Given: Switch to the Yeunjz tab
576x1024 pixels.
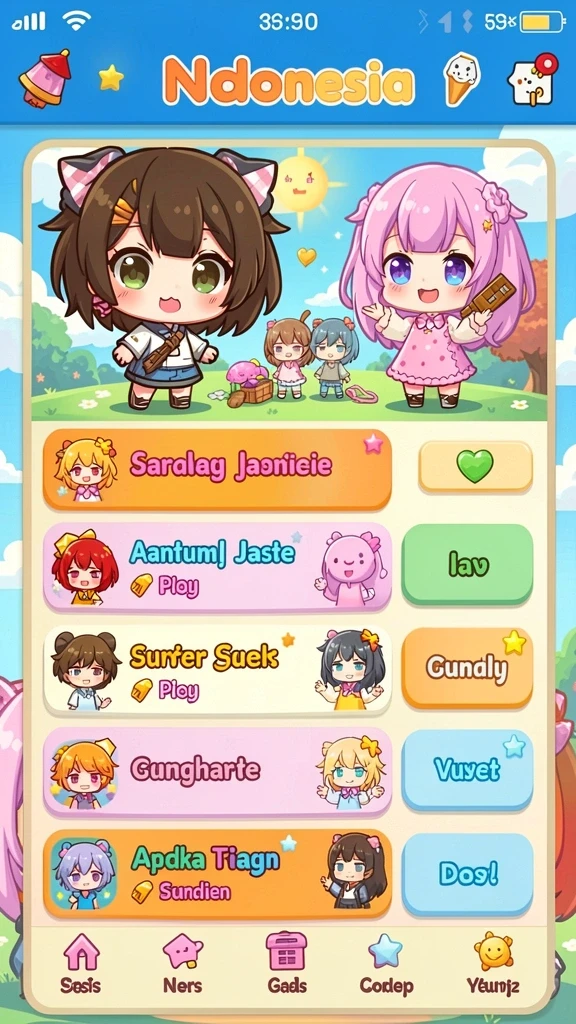Looking at the screenshot, I should pos(493,964).
